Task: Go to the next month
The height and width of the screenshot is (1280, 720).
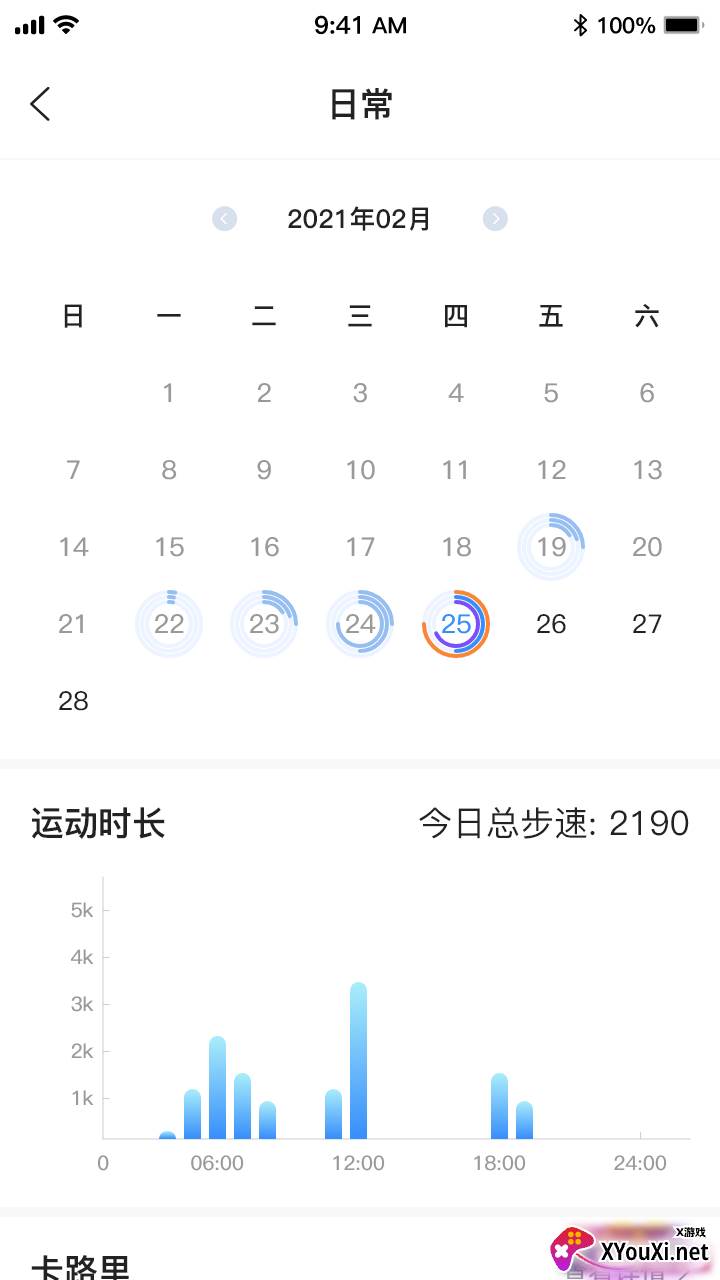Action: 495,219
